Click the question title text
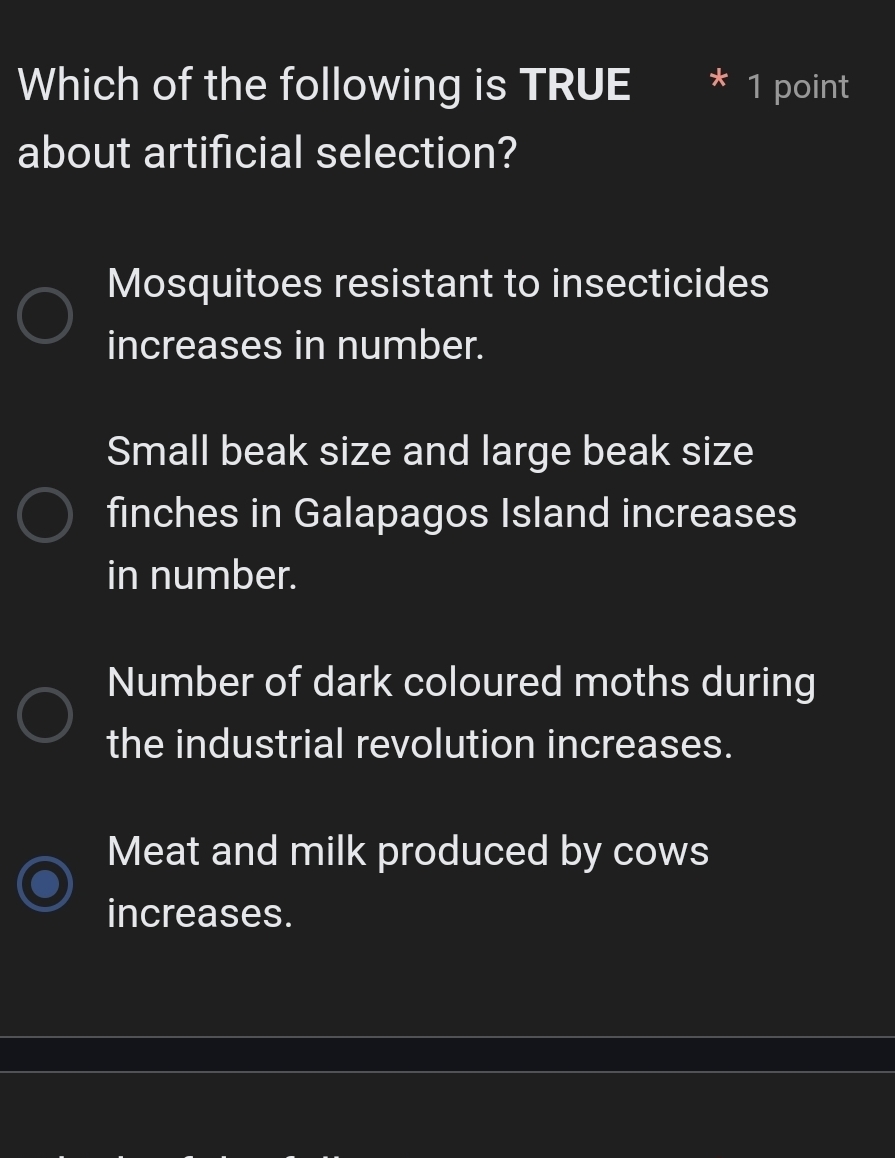Viewport: 895px width, 1158px height. pyautogui.click(x=268, y=118)
